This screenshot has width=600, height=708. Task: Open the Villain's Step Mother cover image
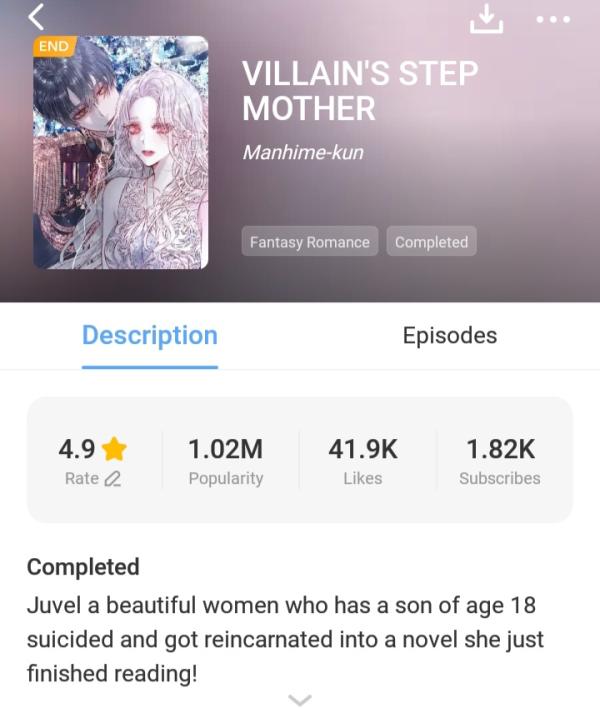tap(121, 152)
